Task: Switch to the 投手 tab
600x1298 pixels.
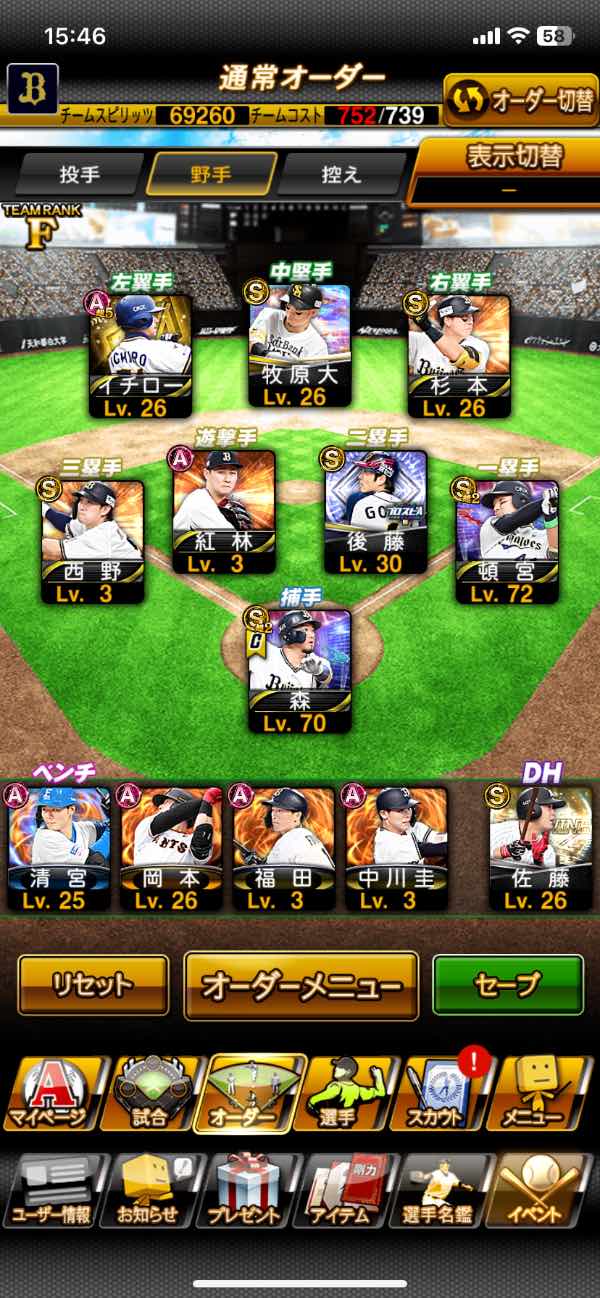Action: 80,174
